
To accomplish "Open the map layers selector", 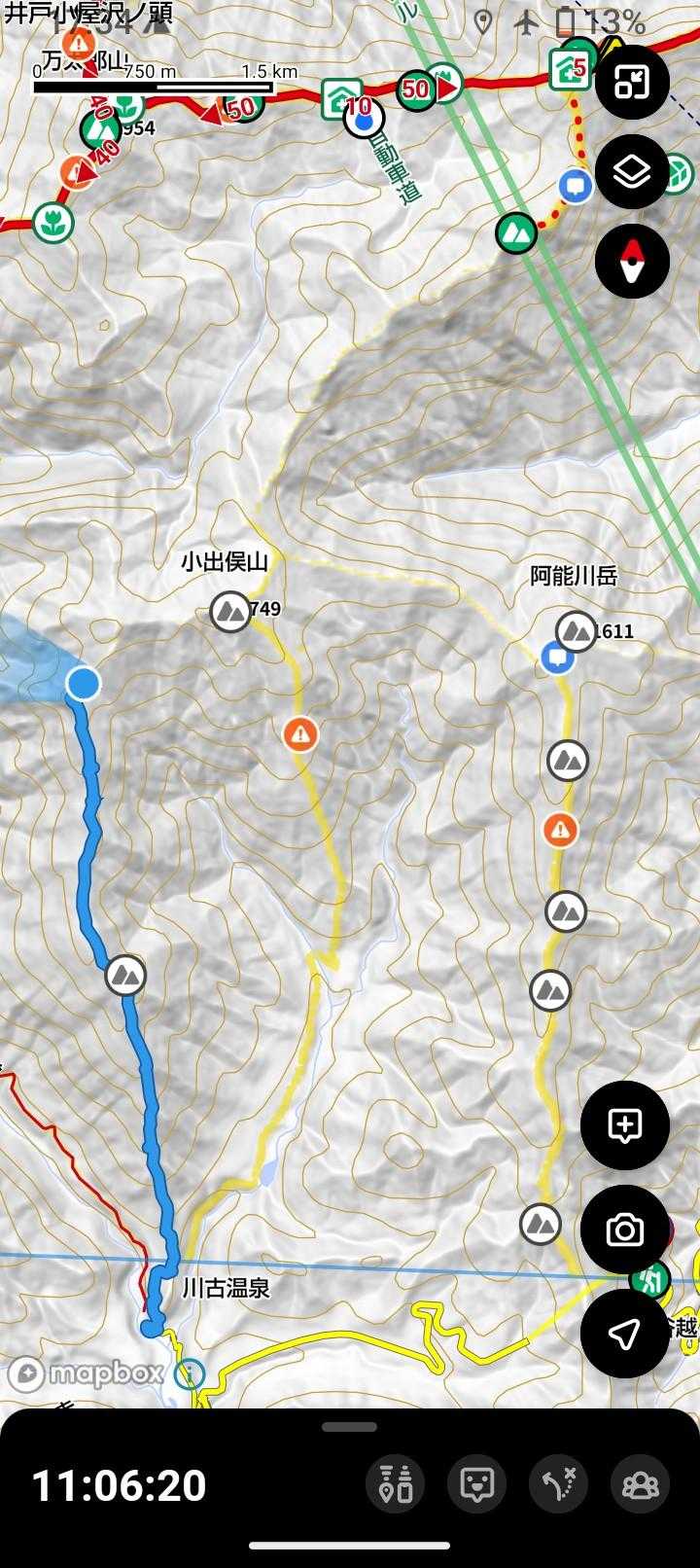I will coord(632,172).
